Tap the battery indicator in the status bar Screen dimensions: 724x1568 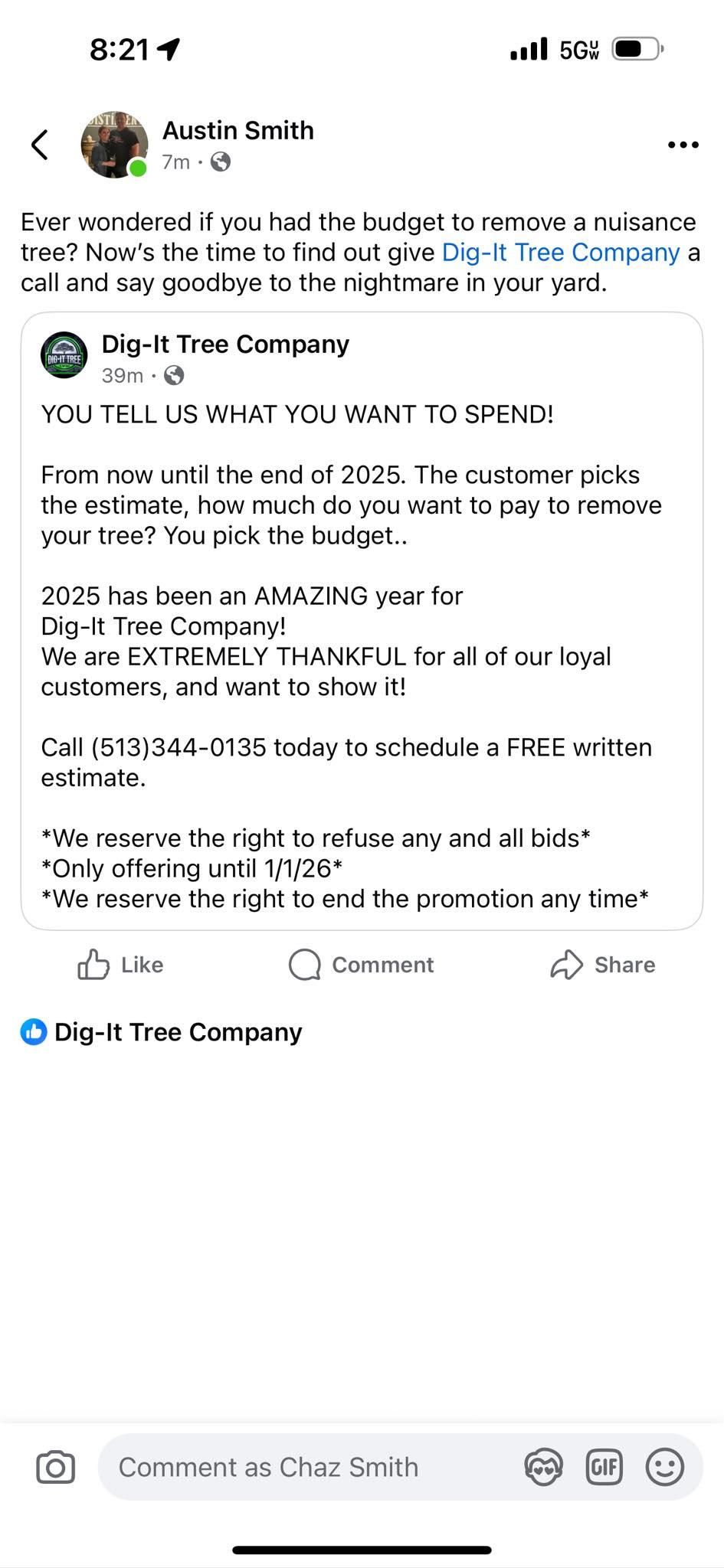coord(634,48)
